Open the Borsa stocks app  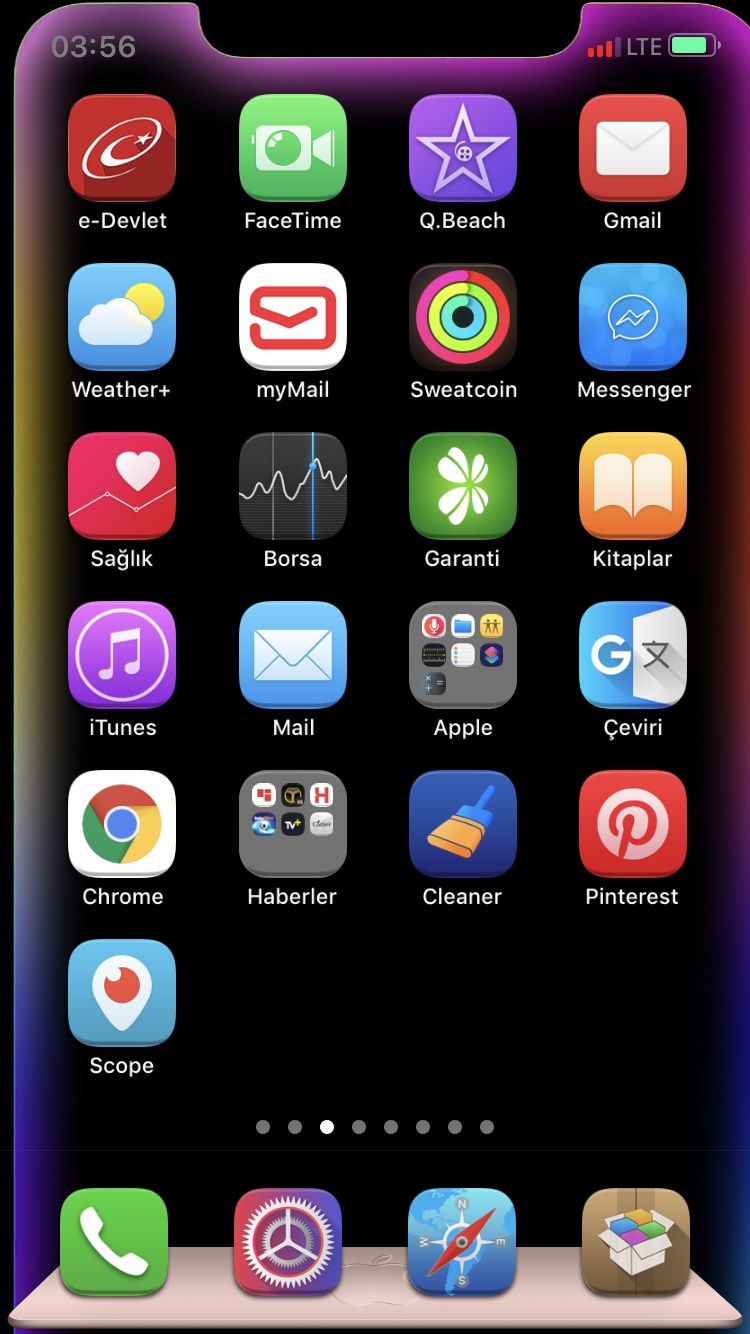pos(293,486)
